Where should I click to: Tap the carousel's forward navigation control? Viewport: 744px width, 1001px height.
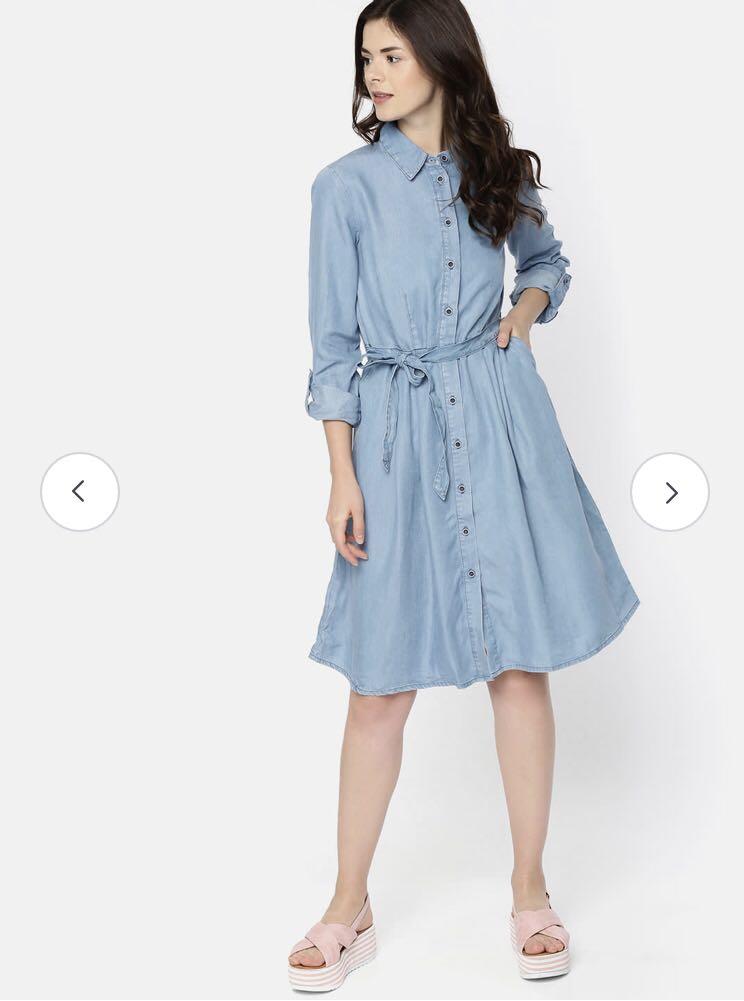pos(670,490)
